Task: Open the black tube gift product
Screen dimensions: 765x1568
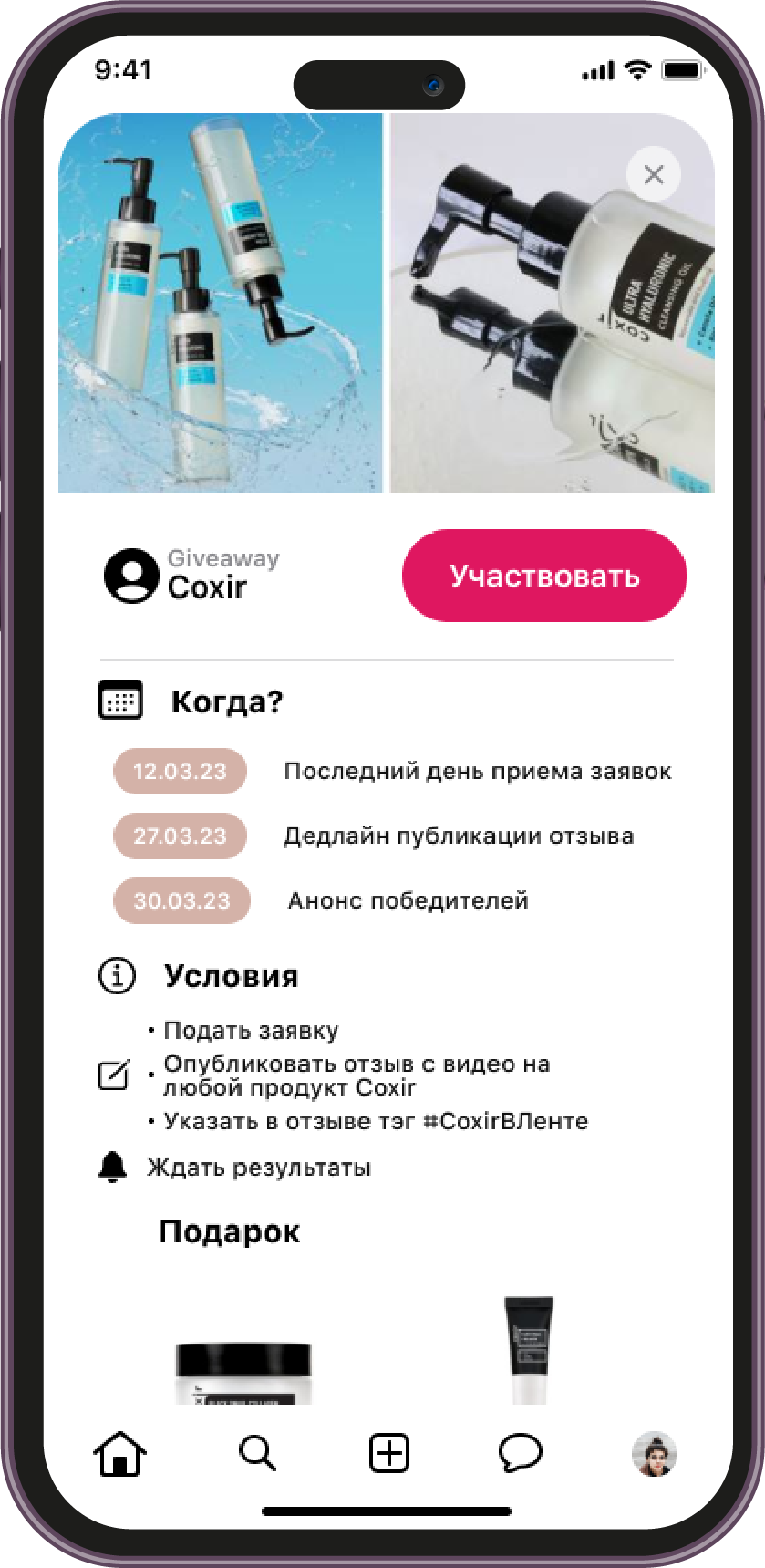Action: pyautogui.click(x=529, y=1350)
